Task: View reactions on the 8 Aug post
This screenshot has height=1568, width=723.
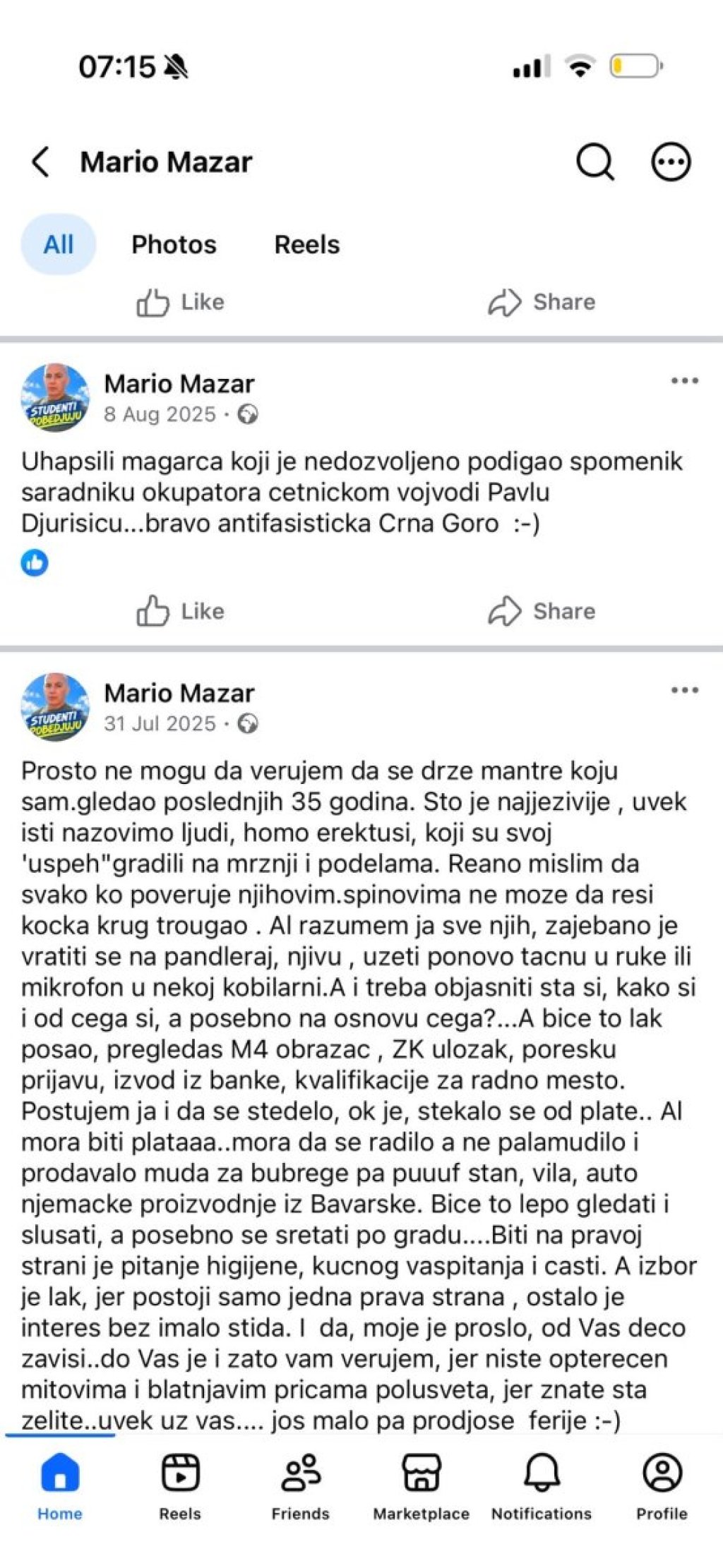Action: tap(35, 563)
